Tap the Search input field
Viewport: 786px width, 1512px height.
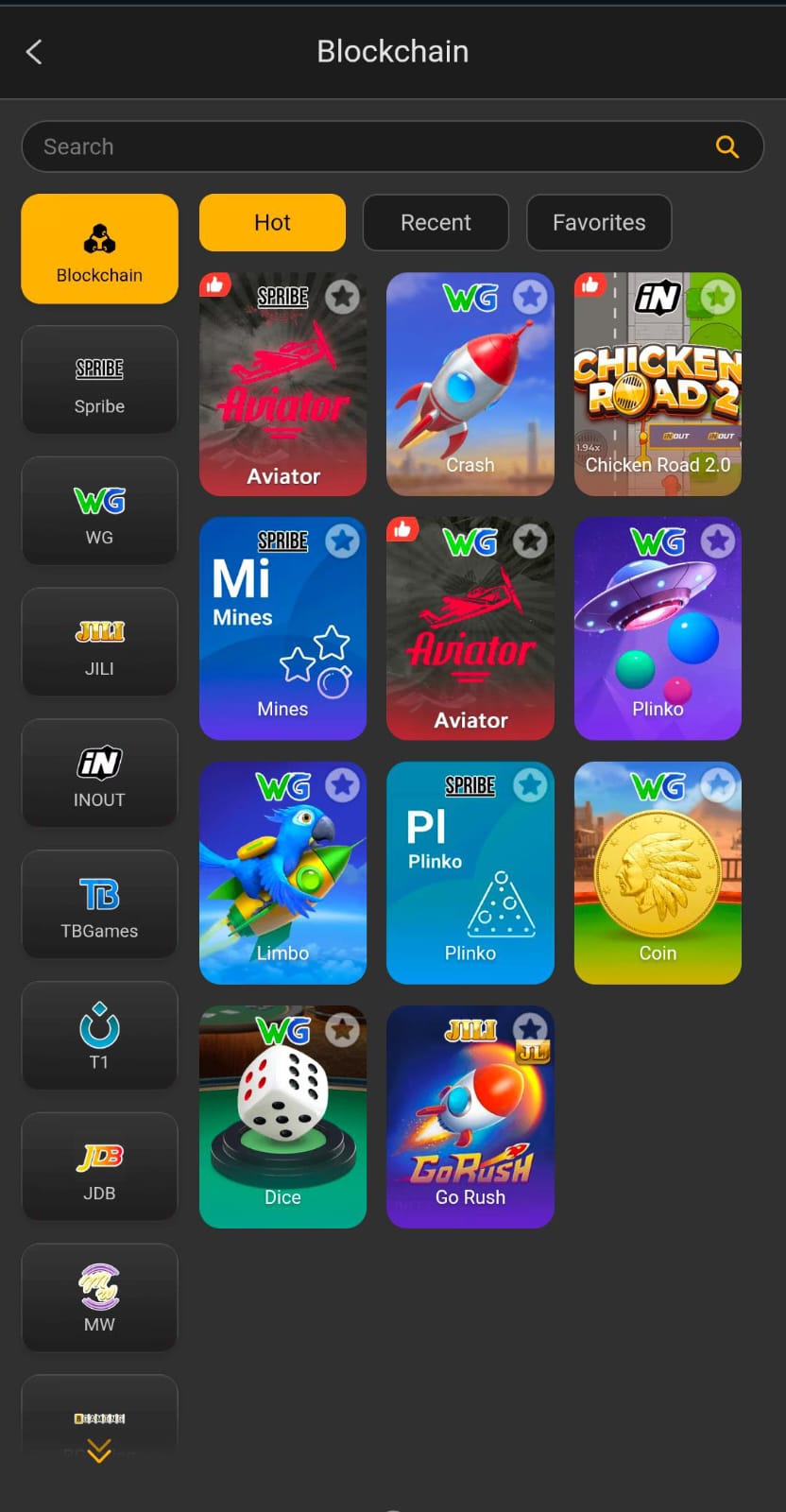(x=368, y=146)
